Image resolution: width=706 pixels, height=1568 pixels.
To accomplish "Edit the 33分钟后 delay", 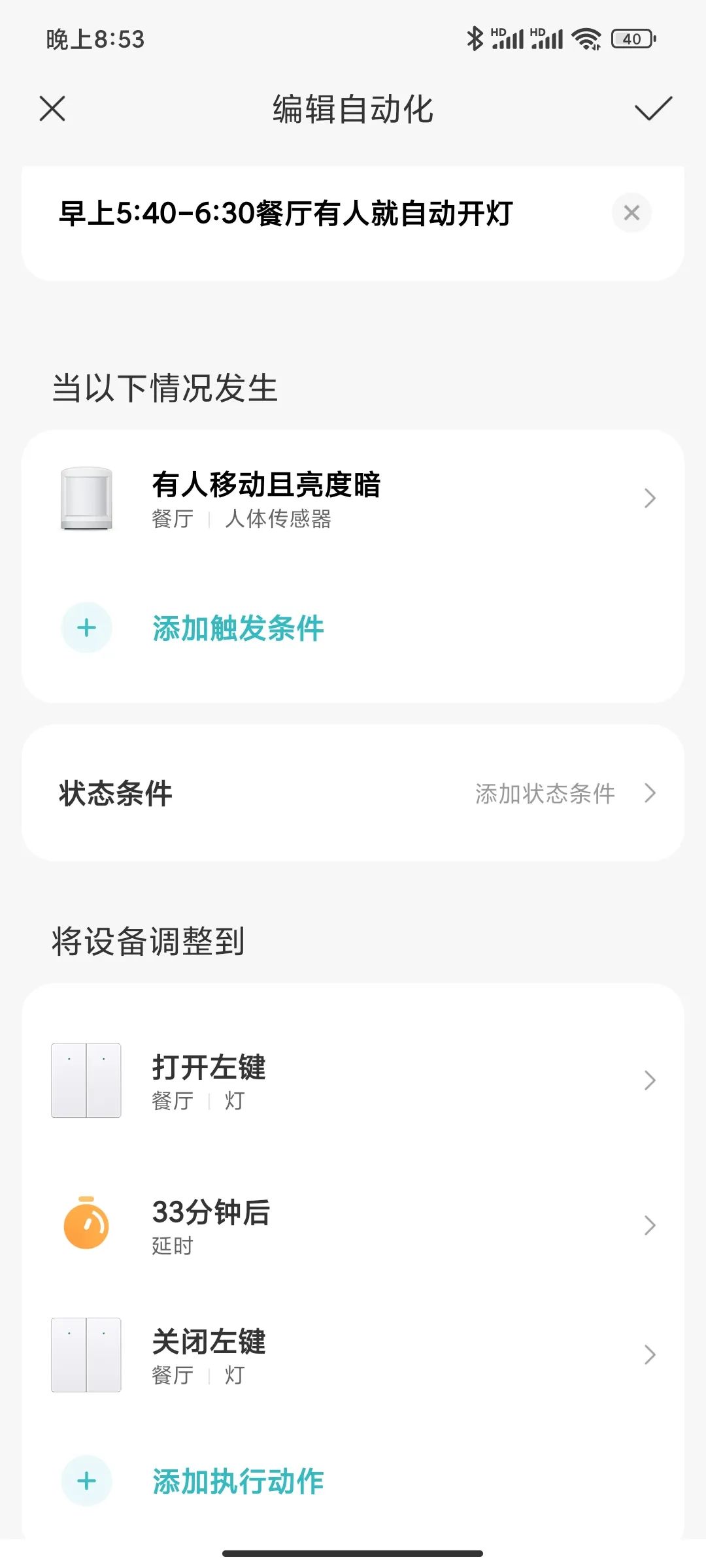I will point(353,1224).
